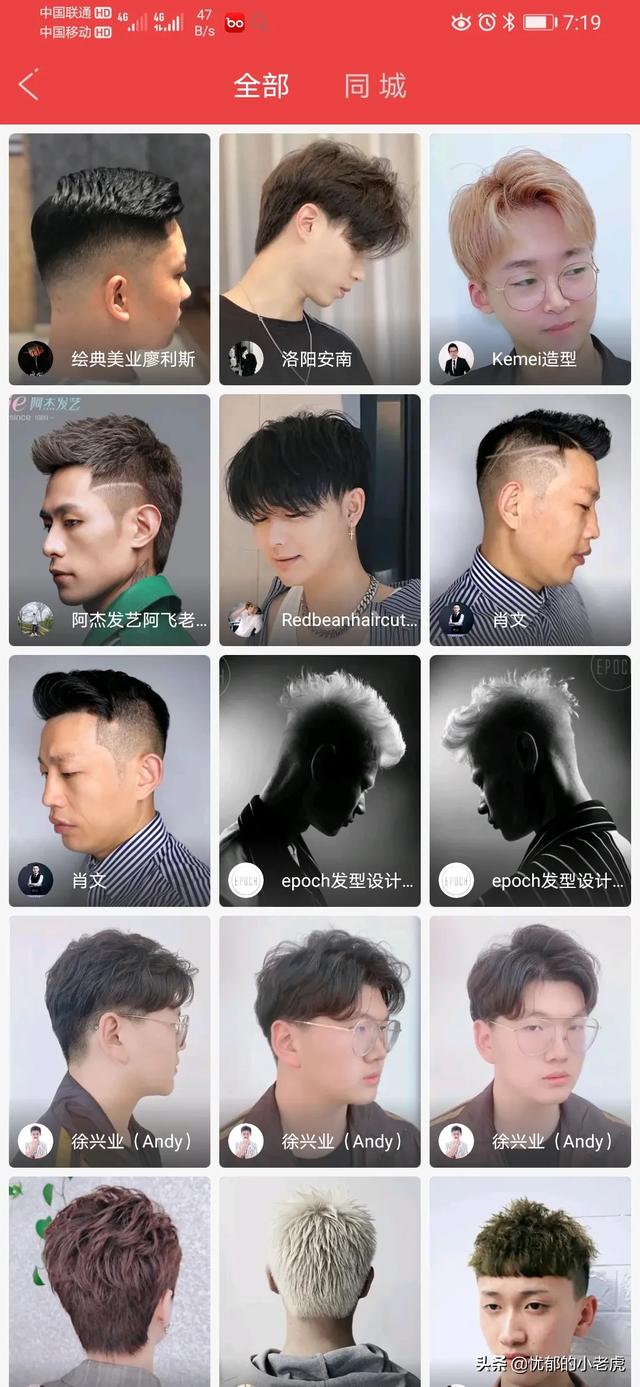Viewport: 640px width, 1387px height.
Task: Switch to the 全部 tab
Action: [261, 86]
